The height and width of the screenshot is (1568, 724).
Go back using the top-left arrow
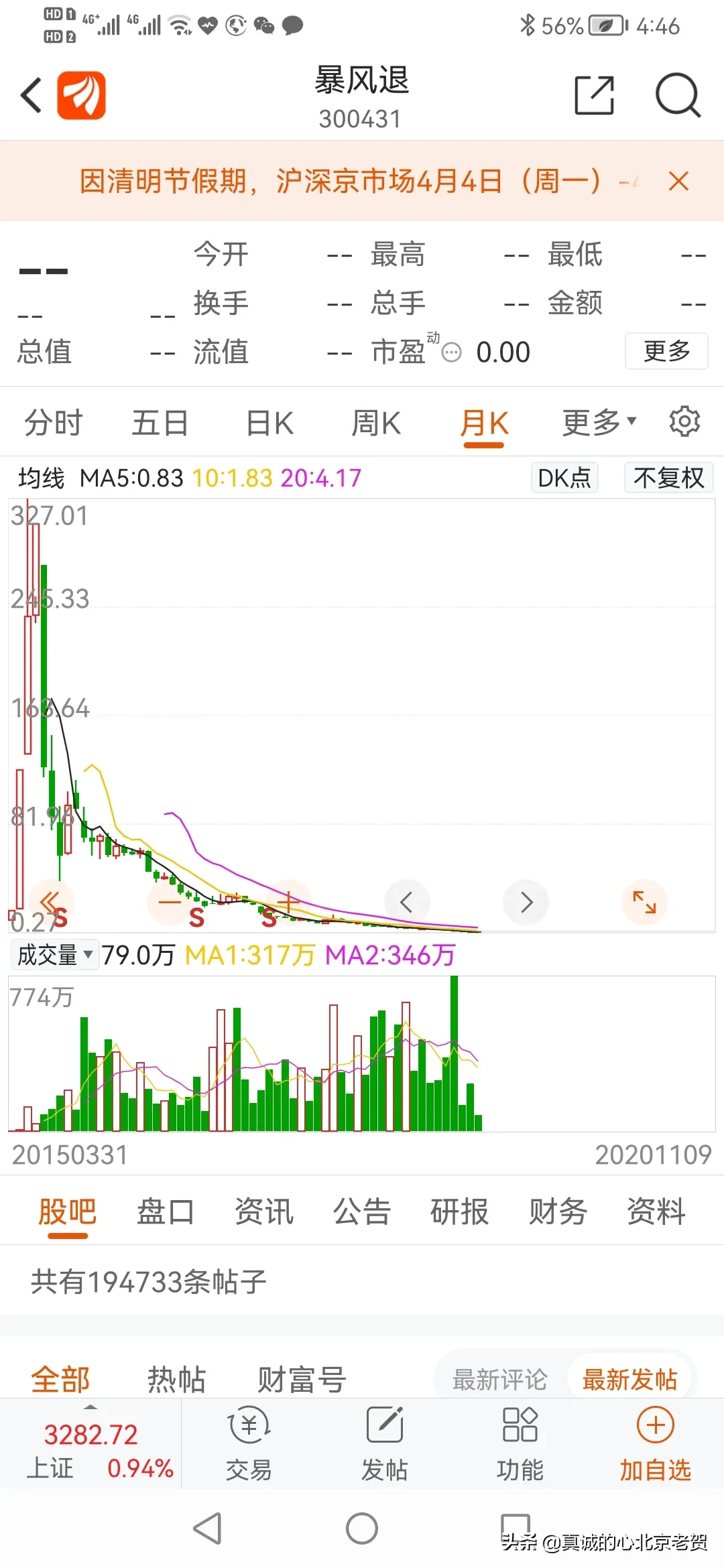[32, 95]
